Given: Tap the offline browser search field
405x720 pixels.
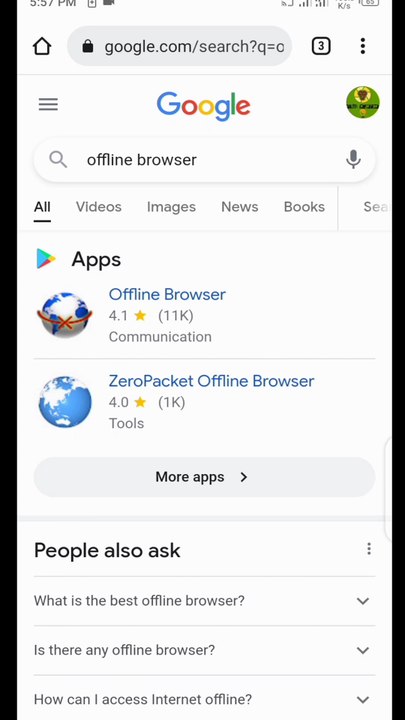Looking at the screenshot, I should 204,160.
